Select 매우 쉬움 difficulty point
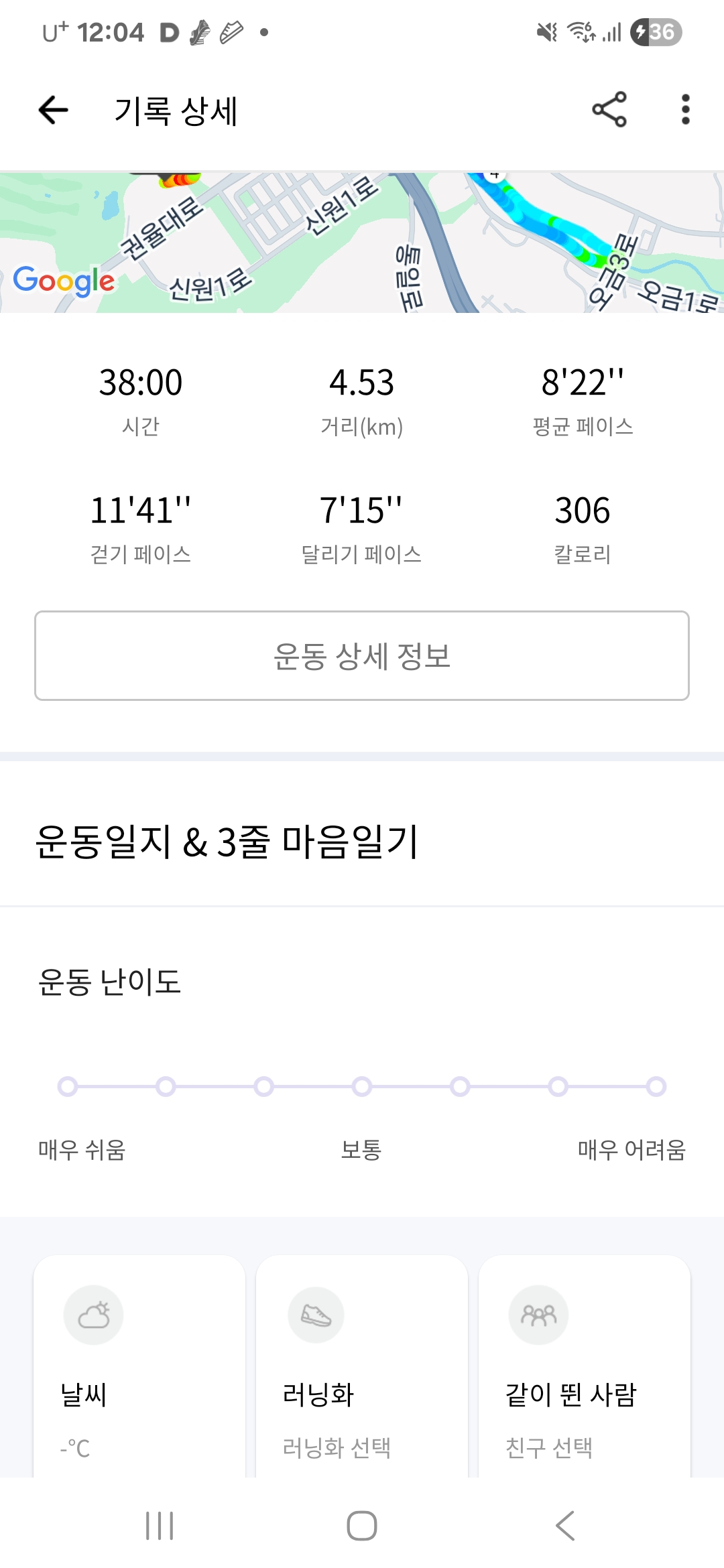 click(x=68, y=1086)
